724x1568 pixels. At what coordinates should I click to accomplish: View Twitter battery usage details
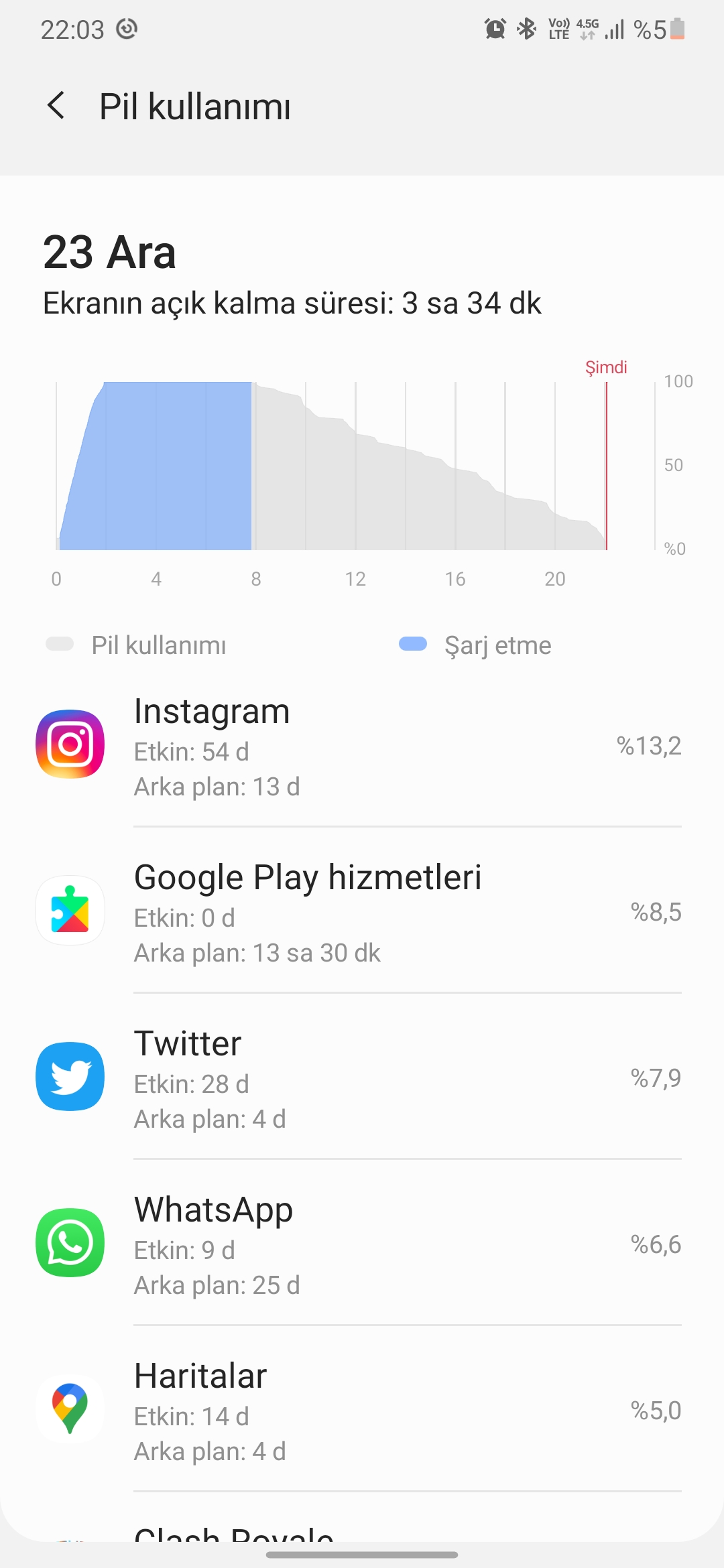(x=362, y=1077)
